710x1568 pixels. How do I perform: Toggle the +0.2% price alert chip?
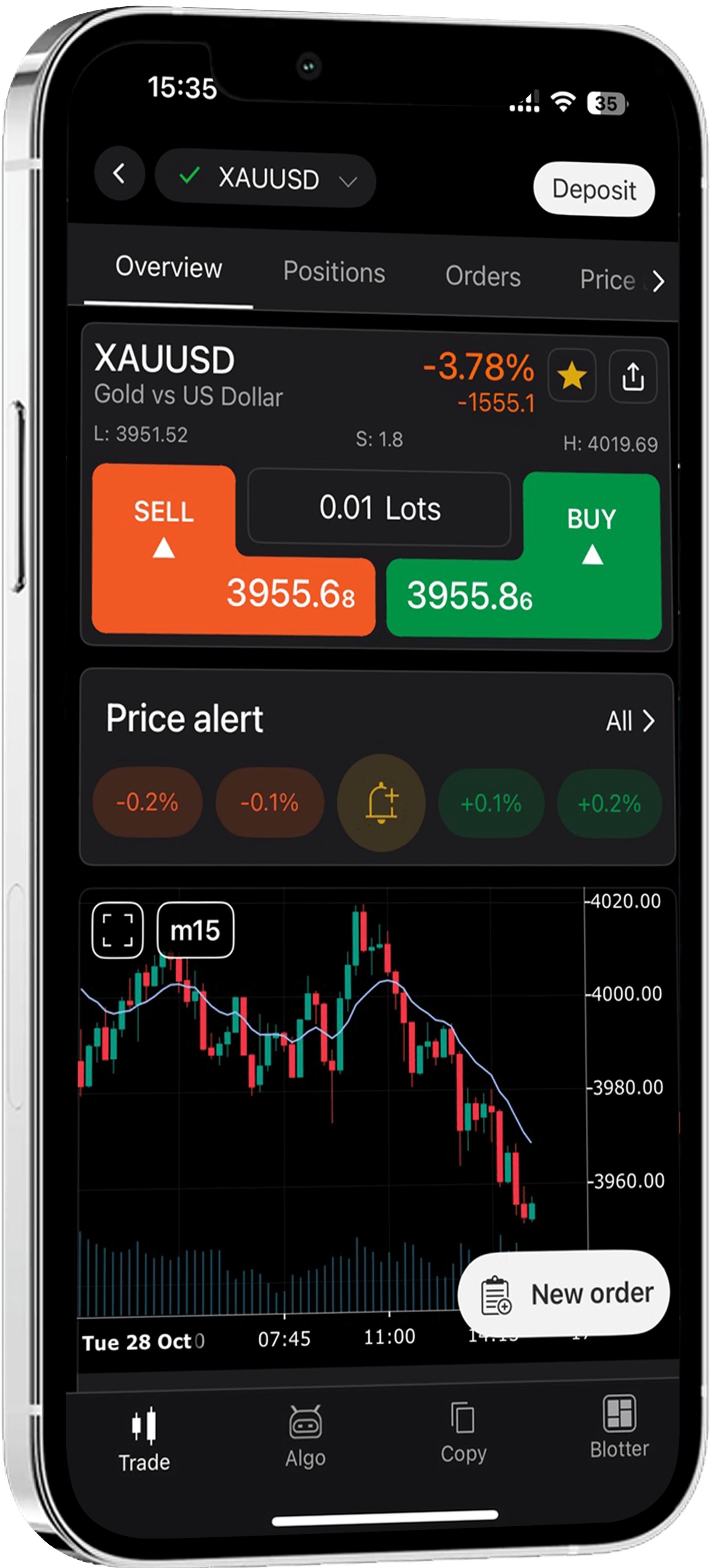(x=609, y=806)
